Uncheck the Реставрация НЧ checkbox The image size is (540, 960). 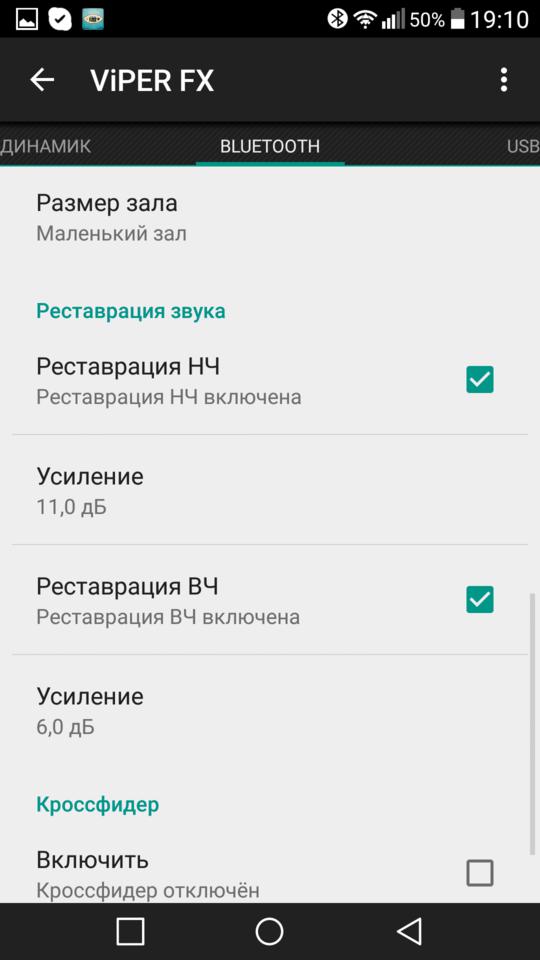pos(479,380)
